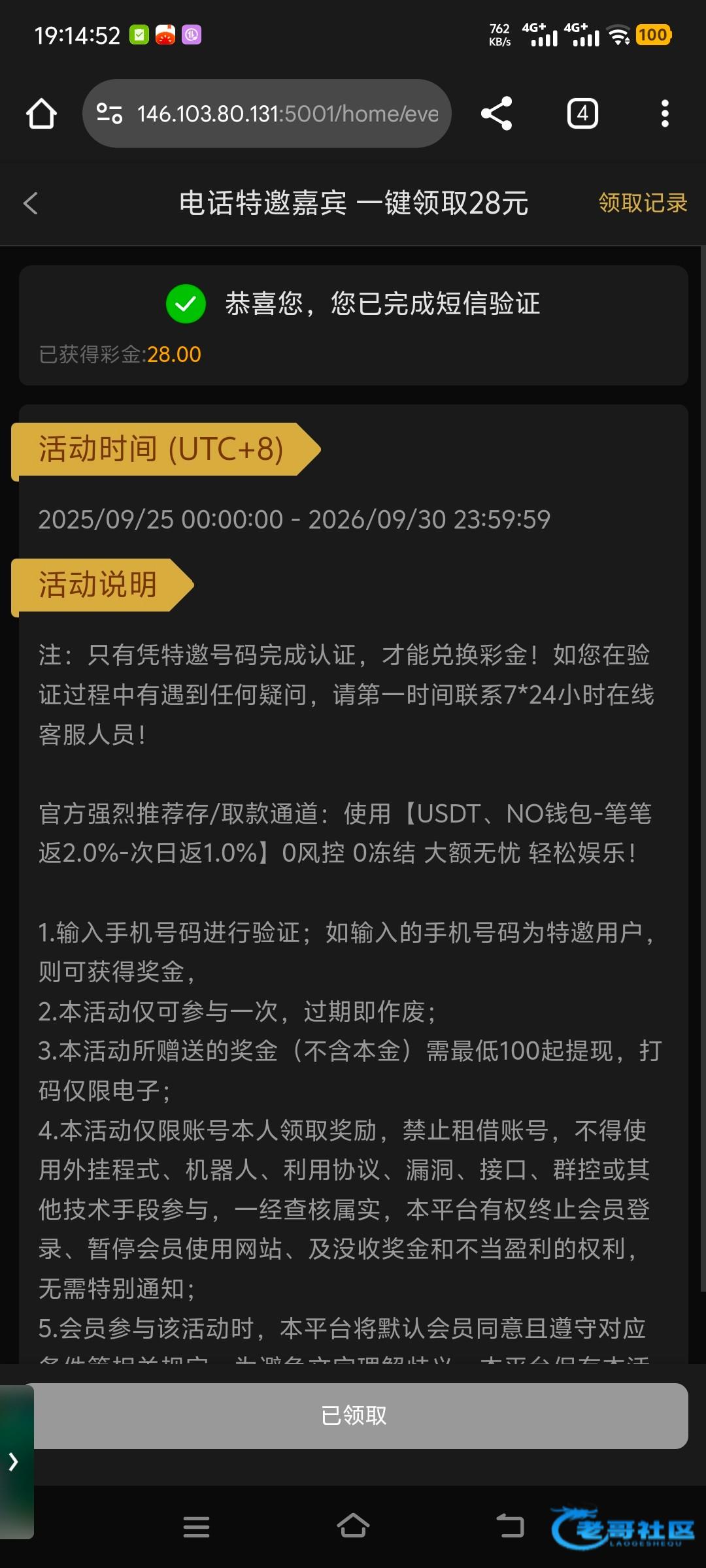Expand the green side panel arrow
Screen dimensions: 706x1568
(14, 1462)
